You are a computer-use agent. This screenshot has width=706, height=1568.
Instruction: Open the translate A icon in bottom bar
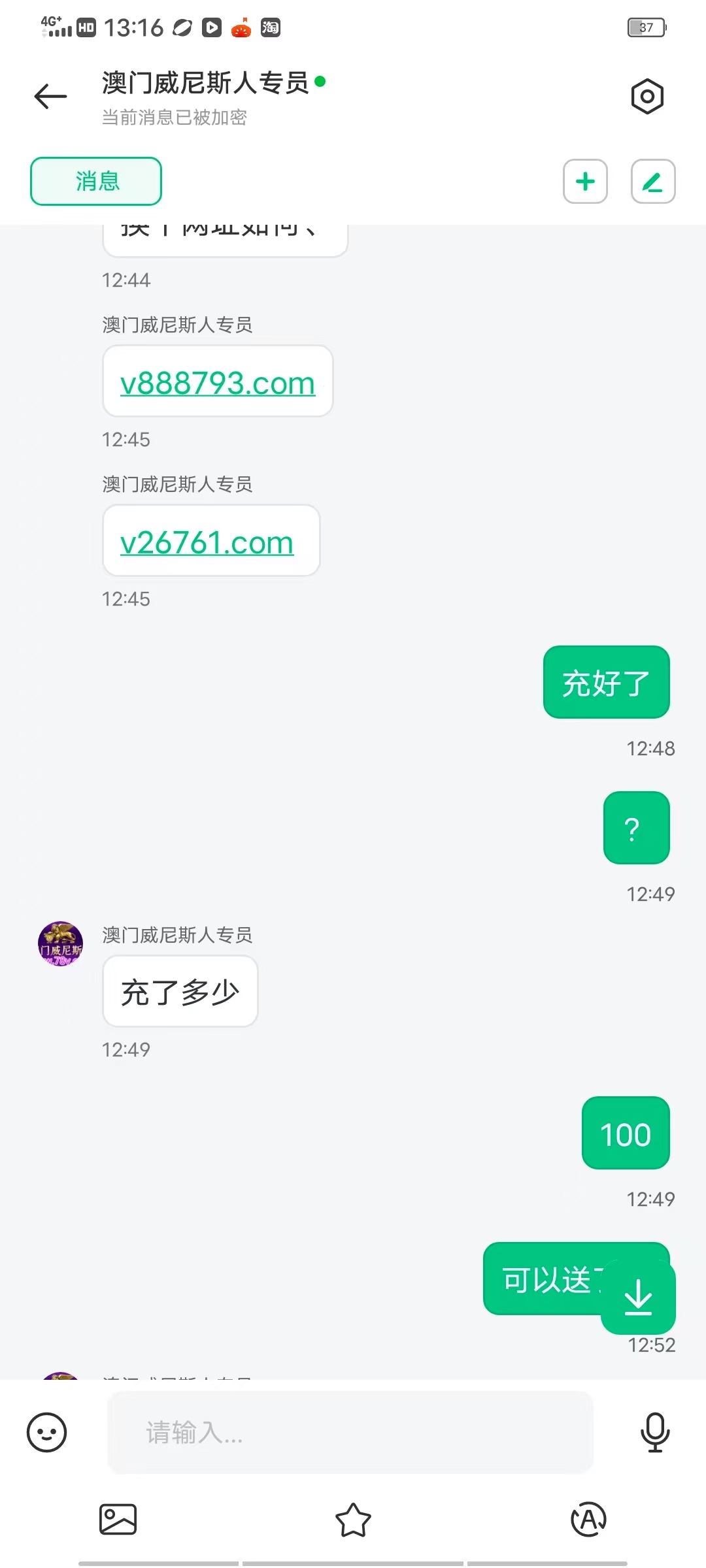(588, 1519)
